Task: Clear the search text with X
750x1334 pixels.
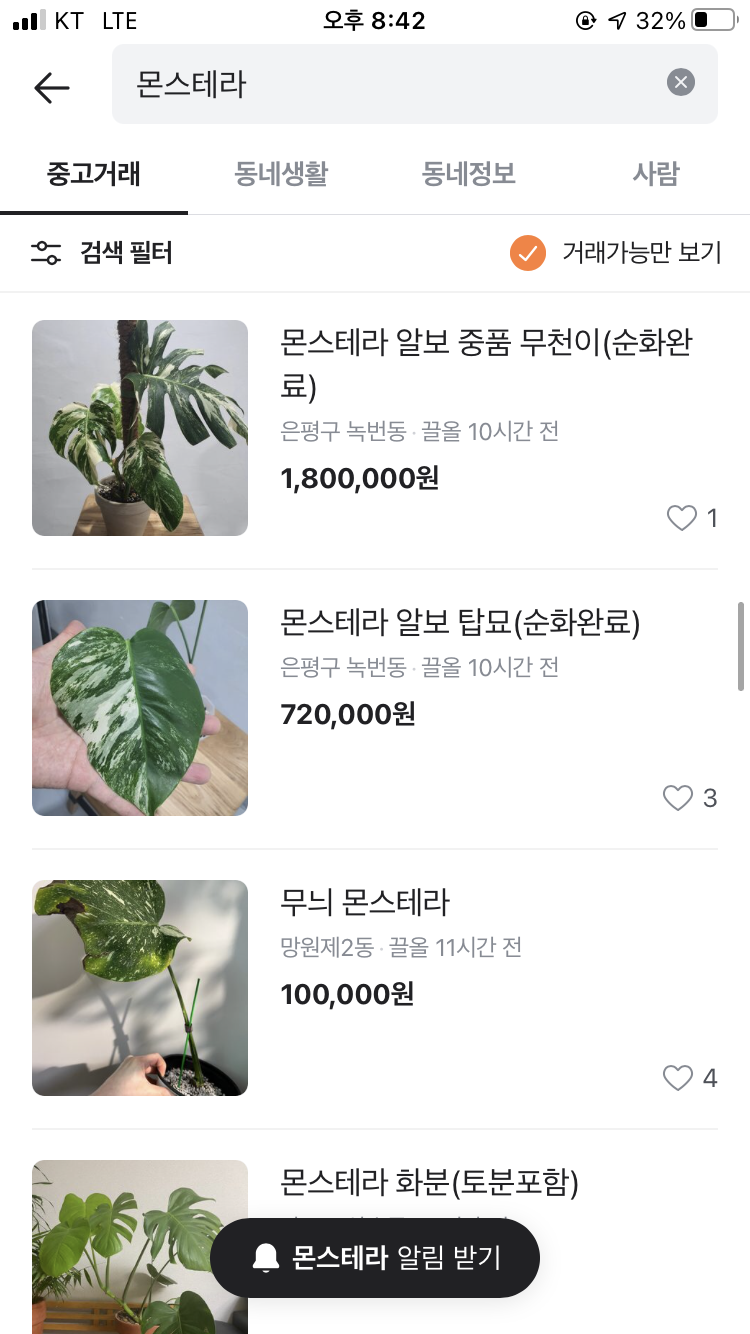Action: 681,83
